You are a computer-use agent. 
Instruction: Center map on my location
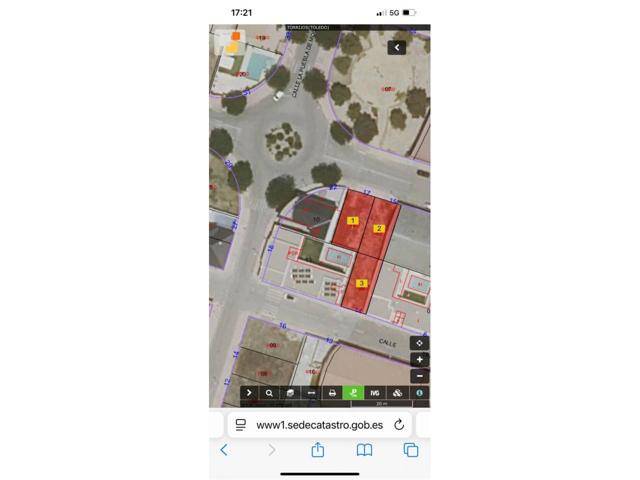pyautogui.click(x=420, y=343)
